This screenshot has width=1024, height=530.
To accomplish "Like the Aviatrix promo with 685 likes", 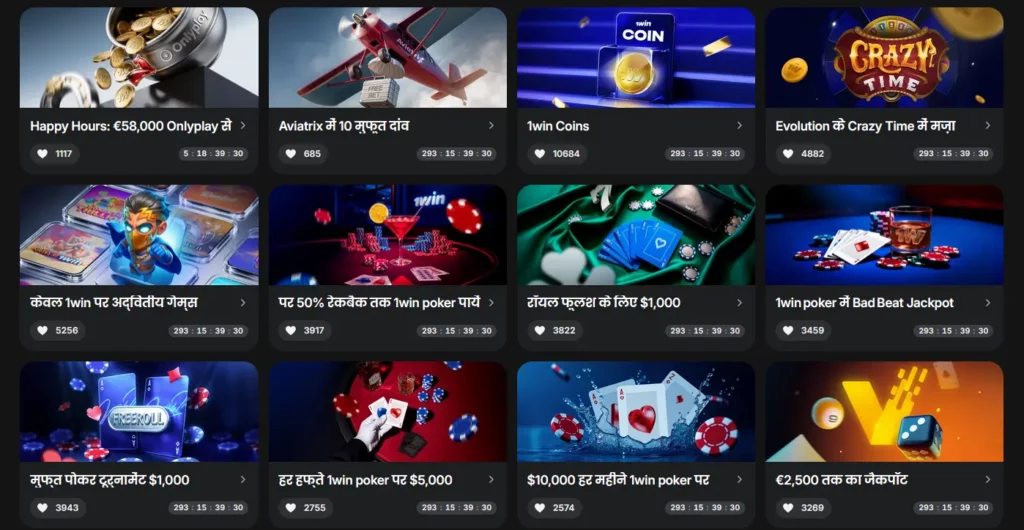I will [291, 154].
